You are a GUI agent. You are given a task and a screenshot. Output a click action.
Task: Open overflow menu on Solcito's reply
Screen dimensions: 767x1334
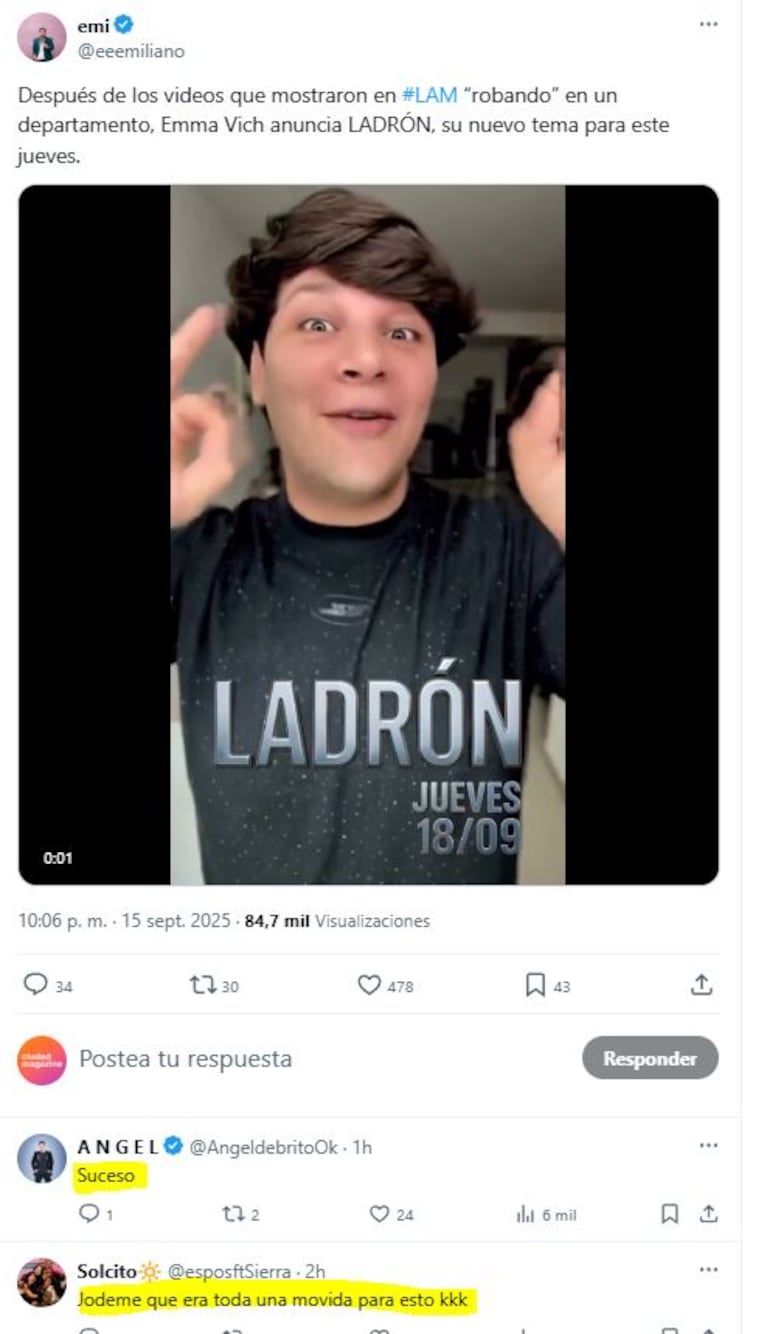pyautogui.click(x=708, y=1270)
